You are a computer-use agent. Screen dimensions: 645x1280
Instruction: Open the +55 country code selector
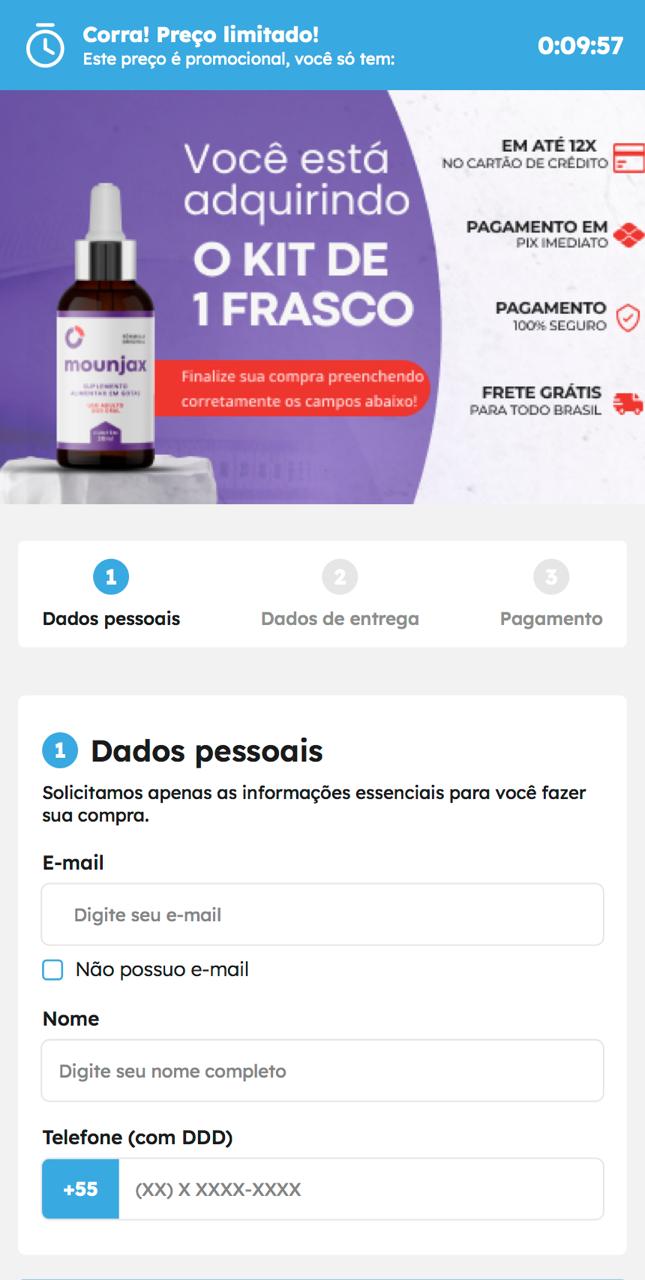tap(80, 1189)
